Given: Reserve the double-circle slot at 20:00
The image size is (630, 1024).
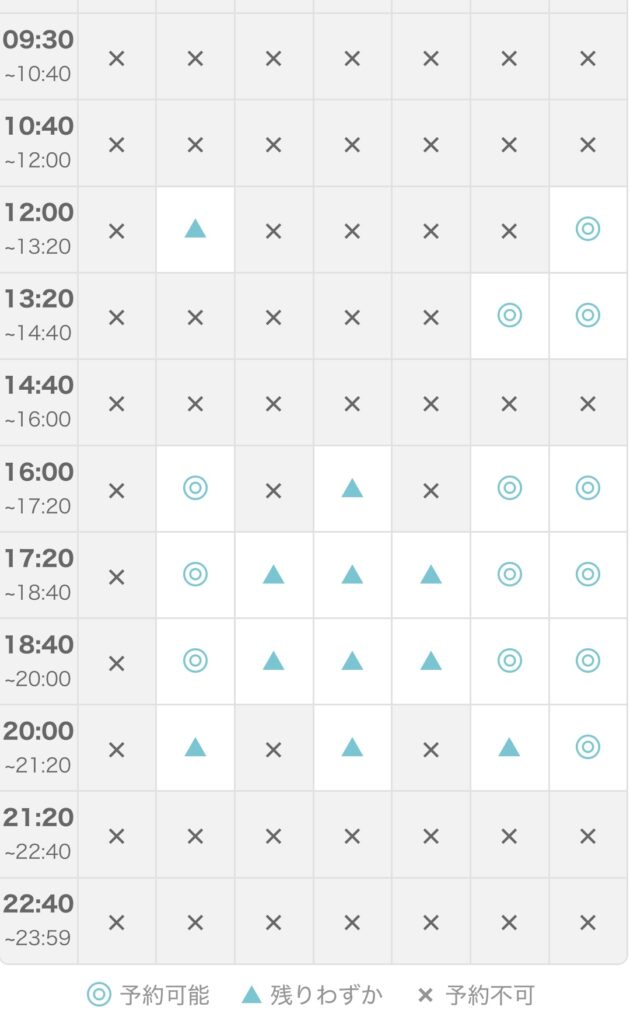Looking at the screenshot, I should point(588,747).
